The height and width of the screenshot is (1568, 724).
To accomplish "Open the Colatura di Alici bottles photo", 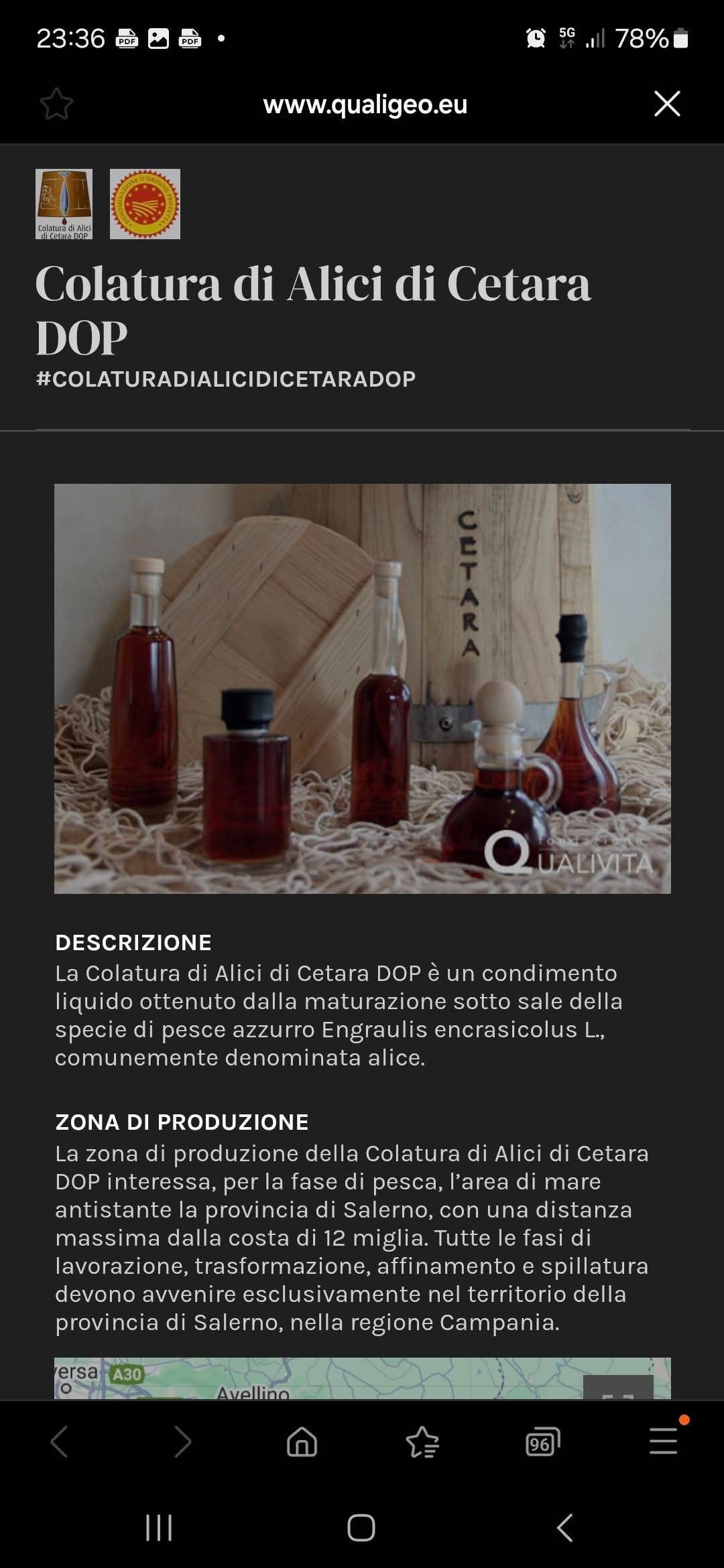I will pos(362,688).
